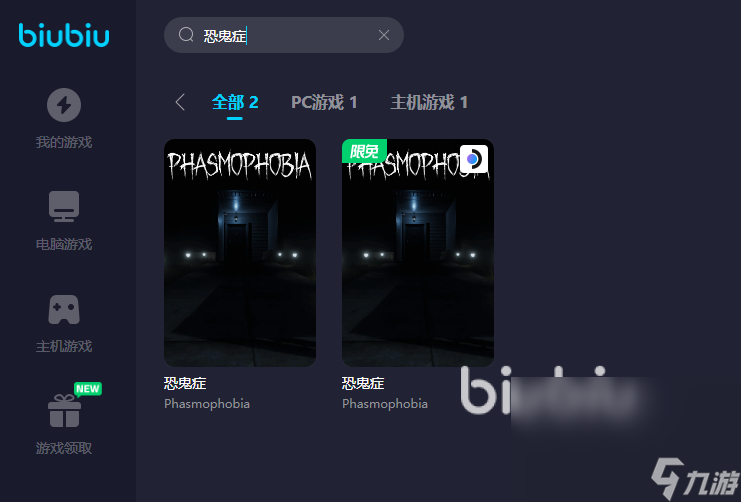Go back using the left chevron

pyautogui.click(x=180, y=102)
